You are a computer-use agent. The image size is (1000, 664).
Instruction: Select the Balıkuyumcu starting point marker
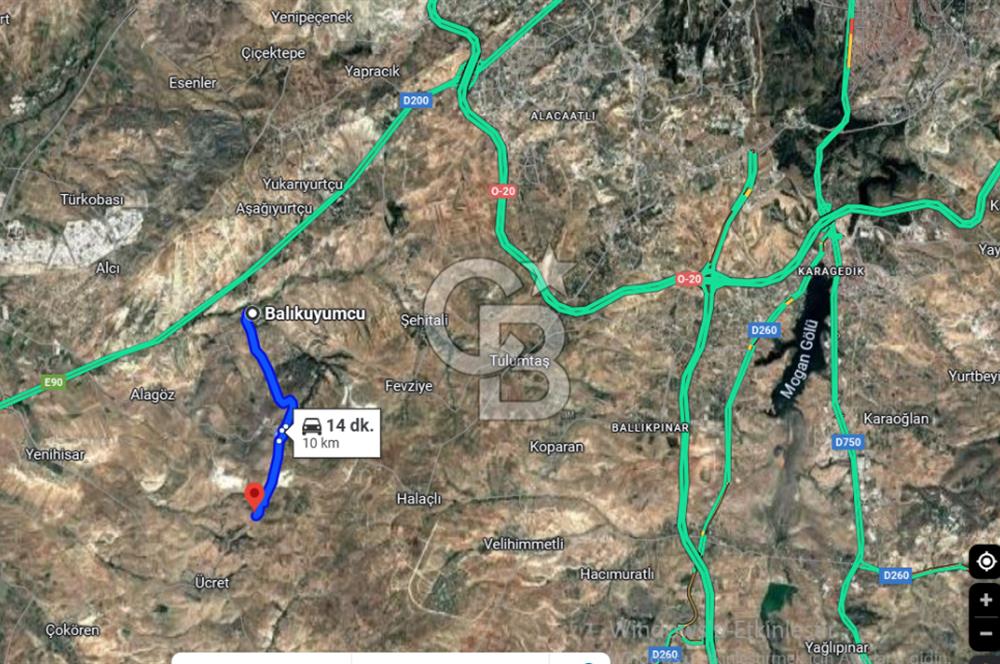pos(252,314)
